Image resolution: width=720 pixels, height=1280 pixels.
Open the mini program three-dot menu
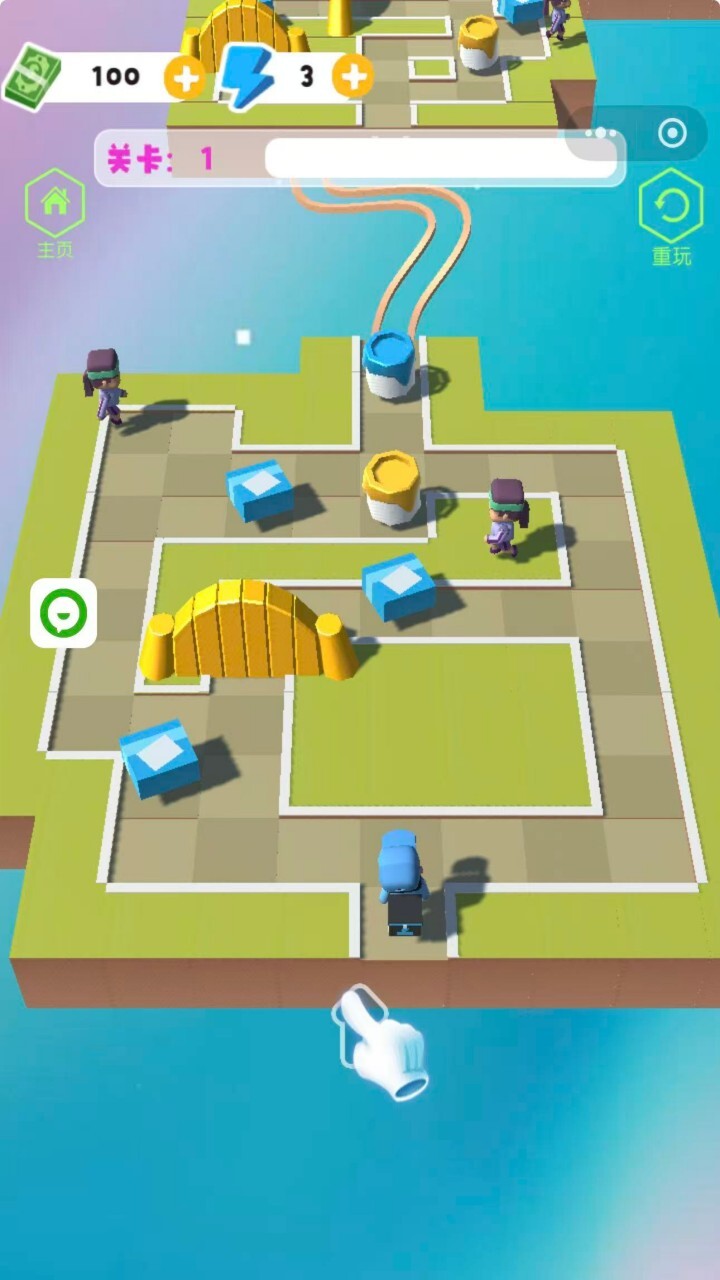[601, 132]
